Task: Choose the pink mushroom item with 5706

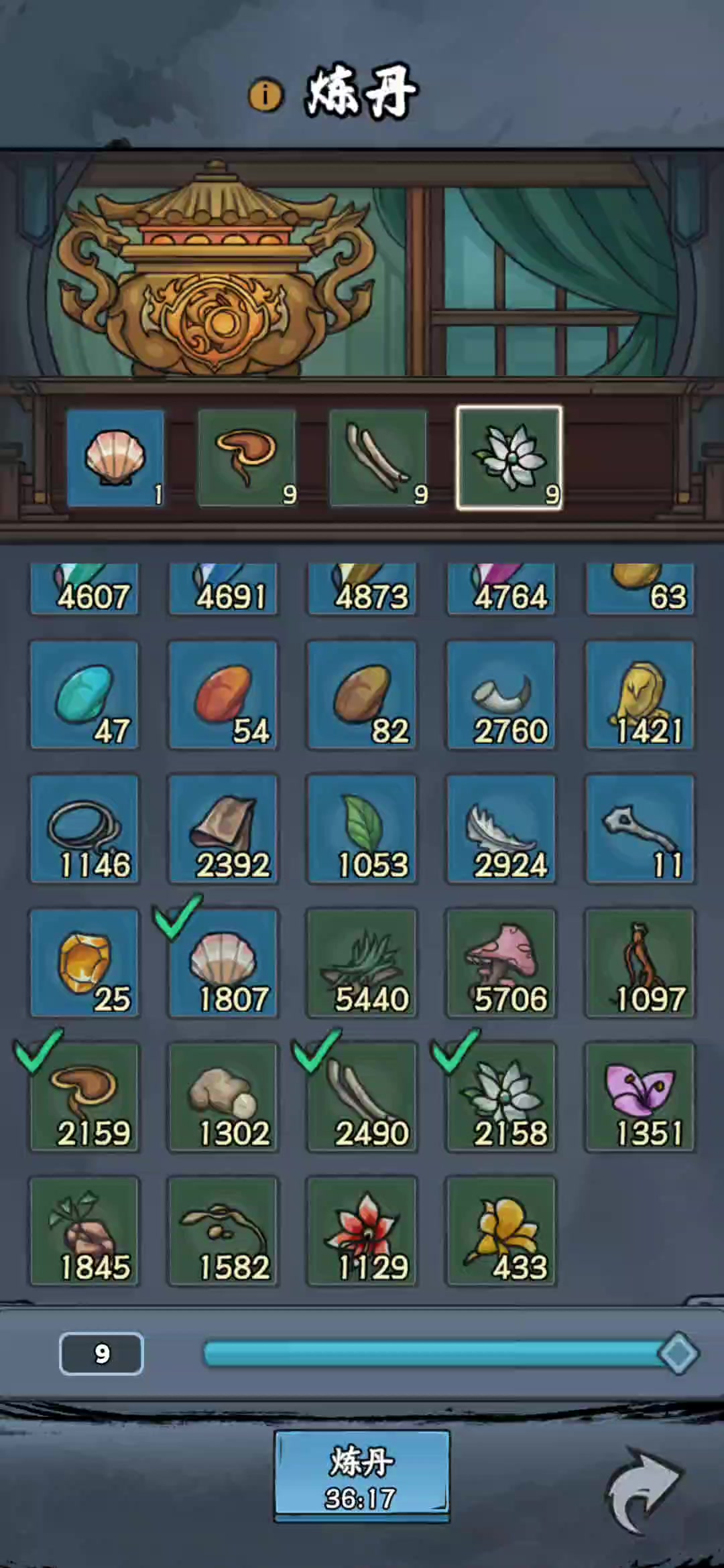Action: tap(501, 964)
